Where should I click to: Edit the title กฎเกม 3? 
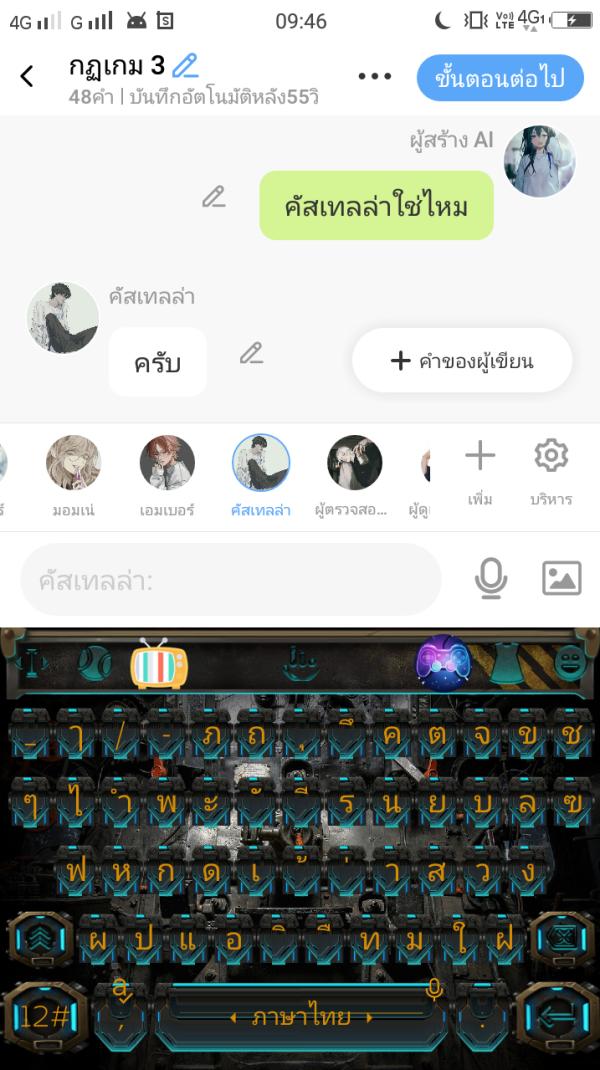point(186,66)
